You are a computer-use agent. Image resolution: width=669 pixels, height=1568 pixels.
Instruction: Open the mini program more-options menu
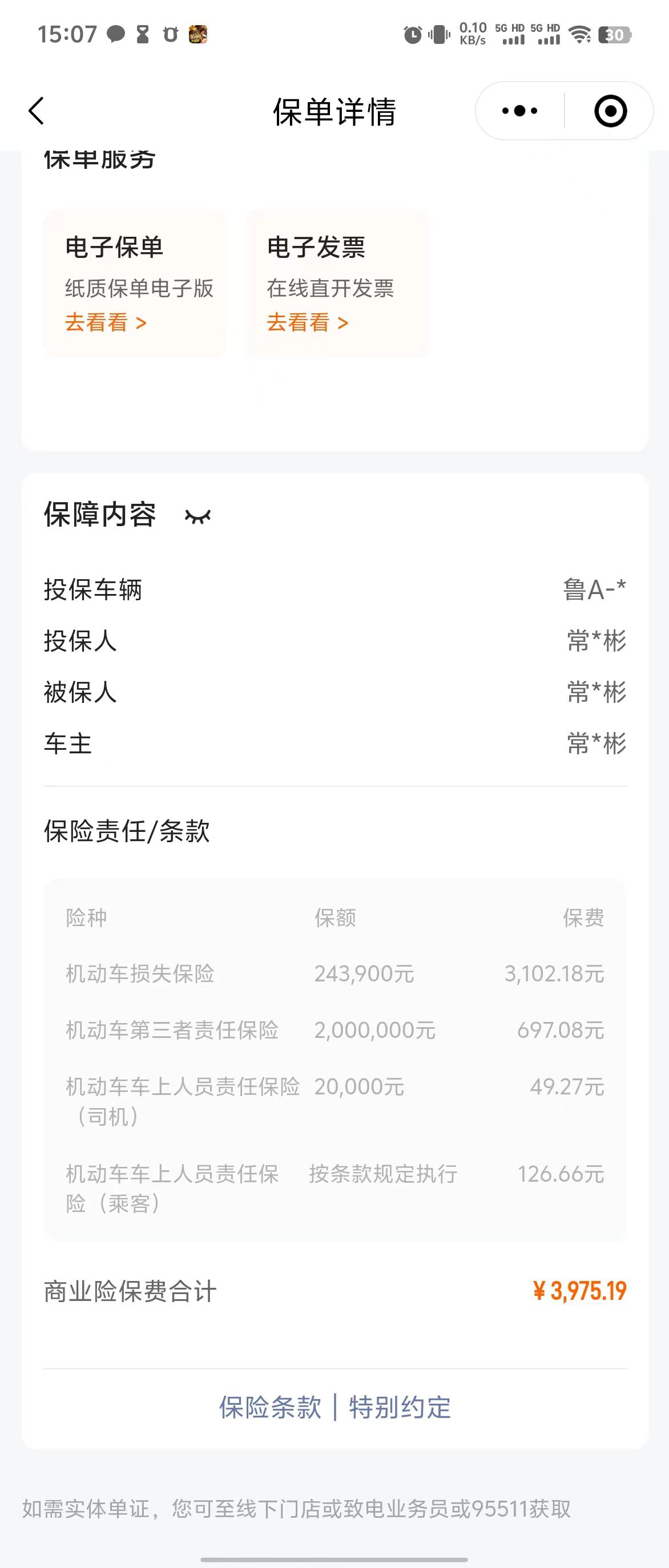pyautogui.click(x=519, y=111)
